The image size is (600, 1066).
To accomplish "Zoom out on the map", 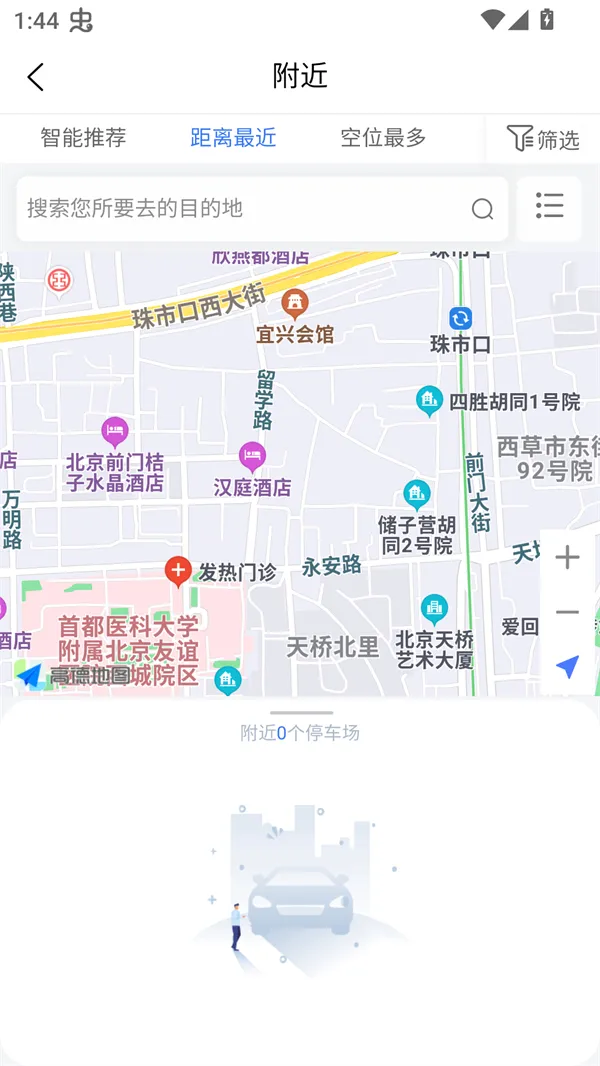I will [x=567, y=612].
